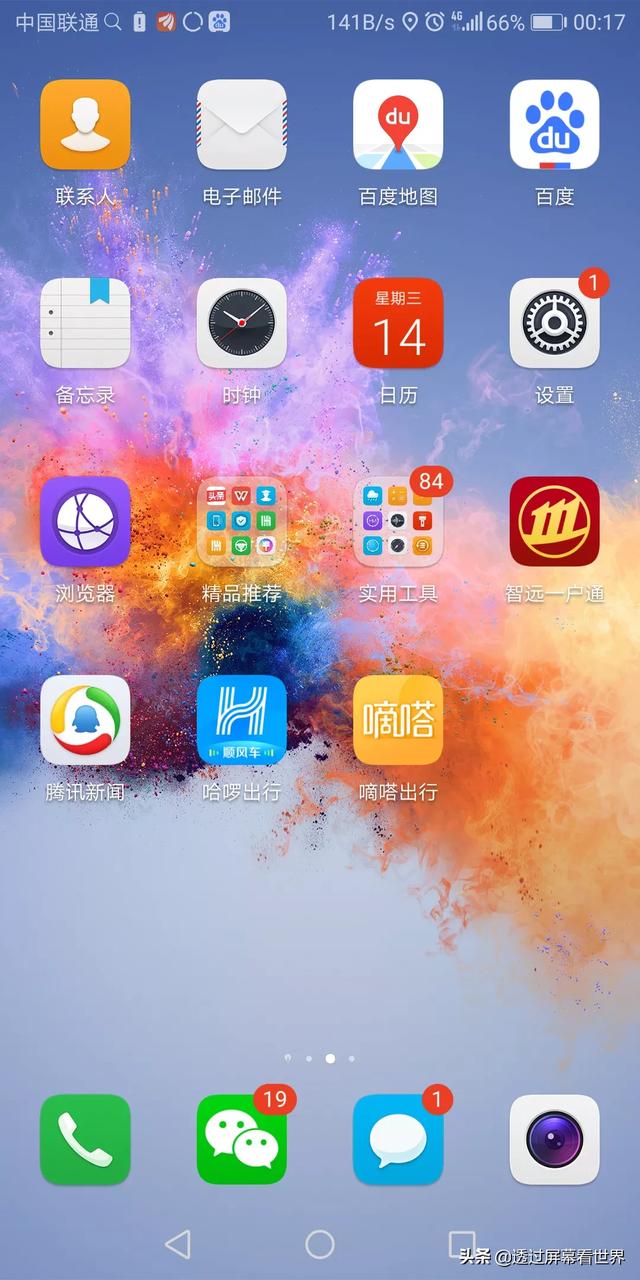Open the 日历 calendar app
Viewport: 640px width, 1280px height.
398,323
